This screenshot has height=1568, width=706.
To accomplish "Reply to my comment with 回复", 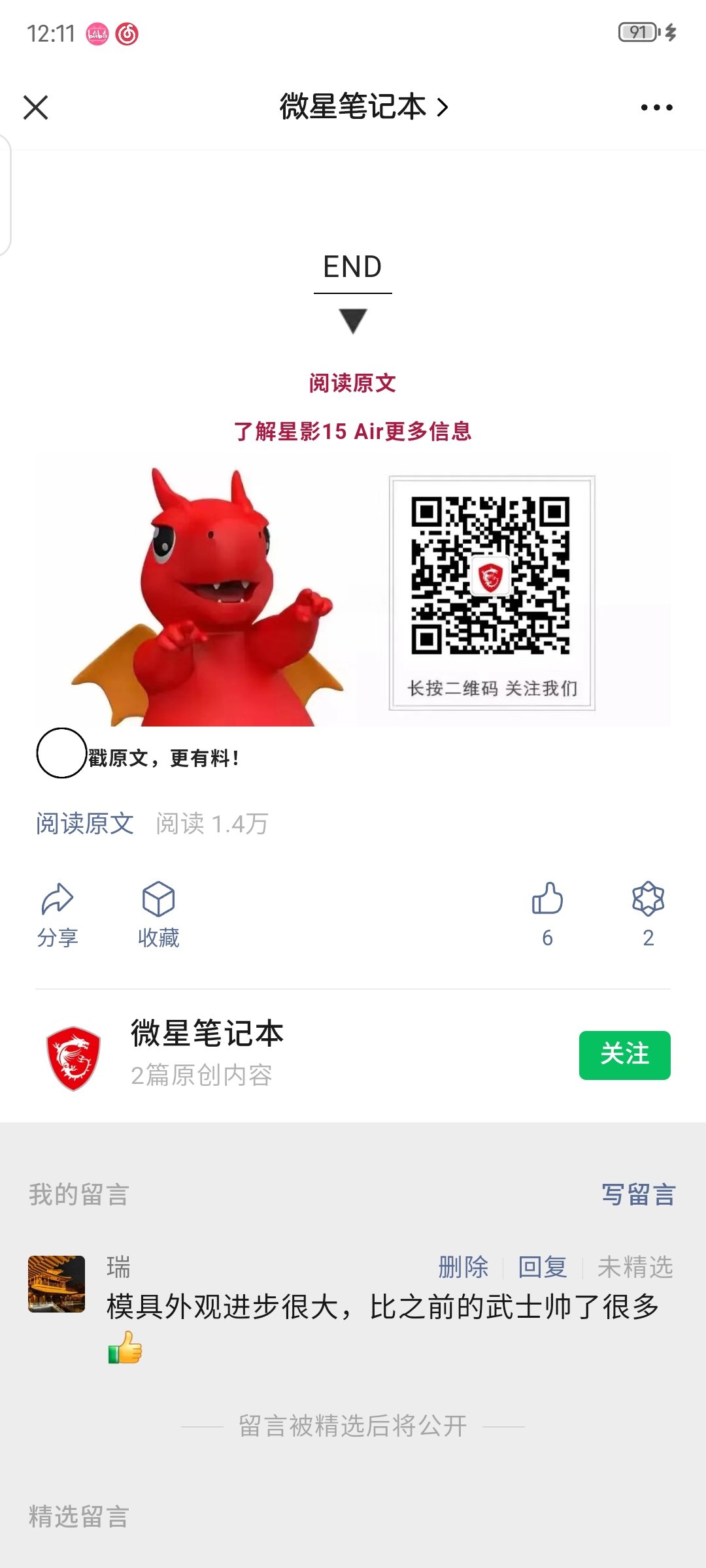I will (542, 1267).
